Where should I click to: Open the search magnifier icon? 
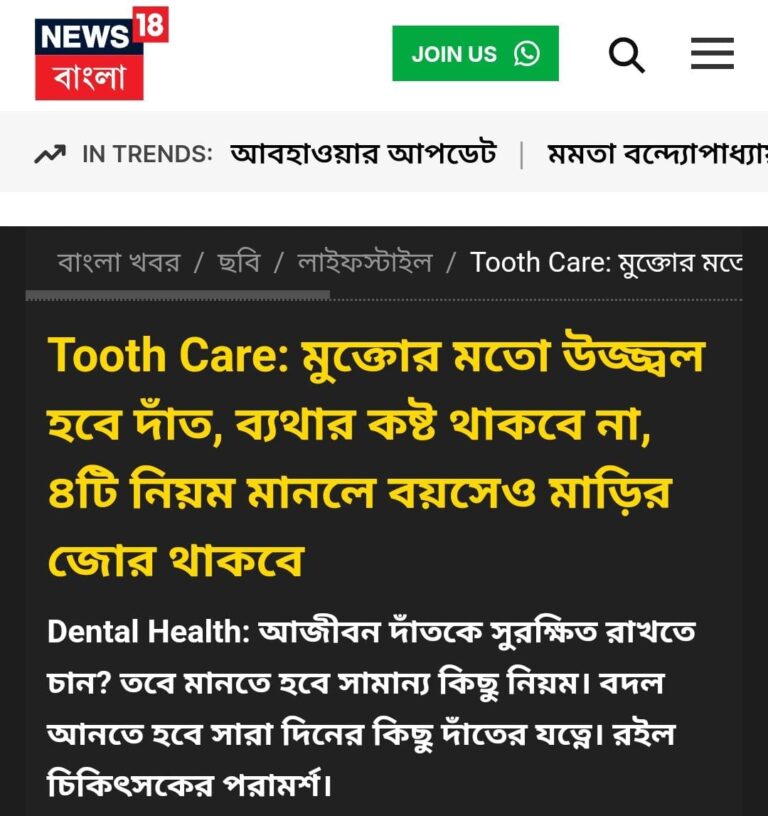tap(626, 54)
